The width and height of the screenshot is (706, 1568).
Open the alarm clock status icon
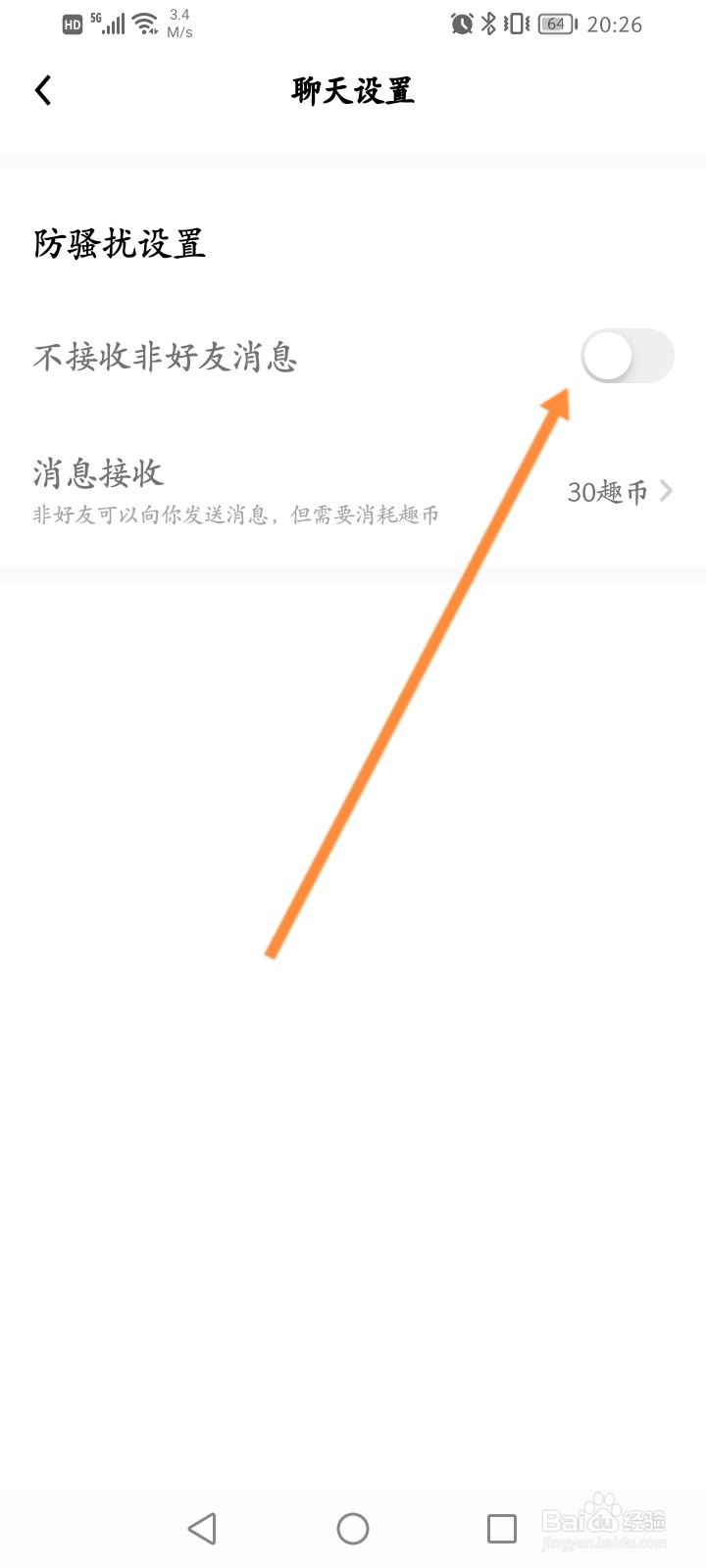[460, 24]
